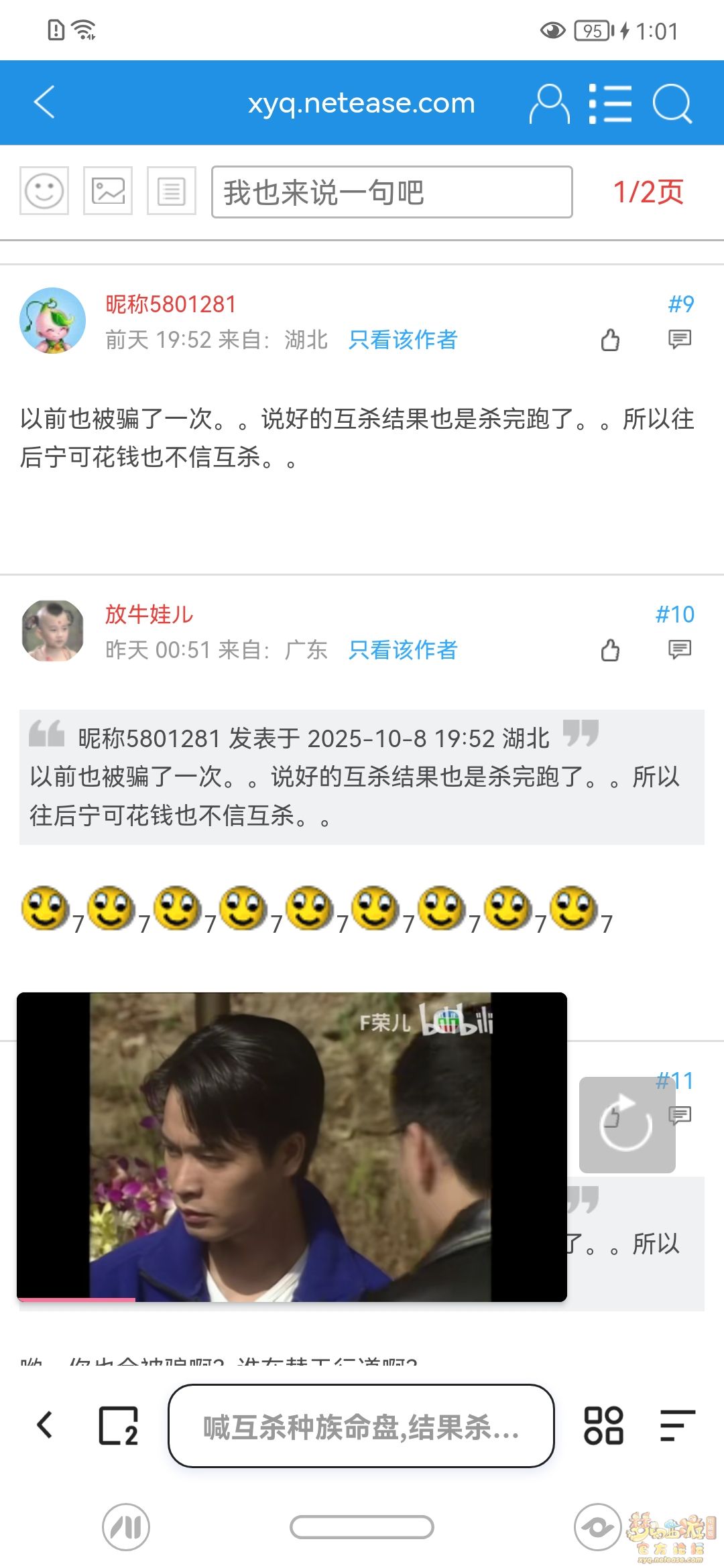
Task: Like post #10
Action: pos(610,650)
